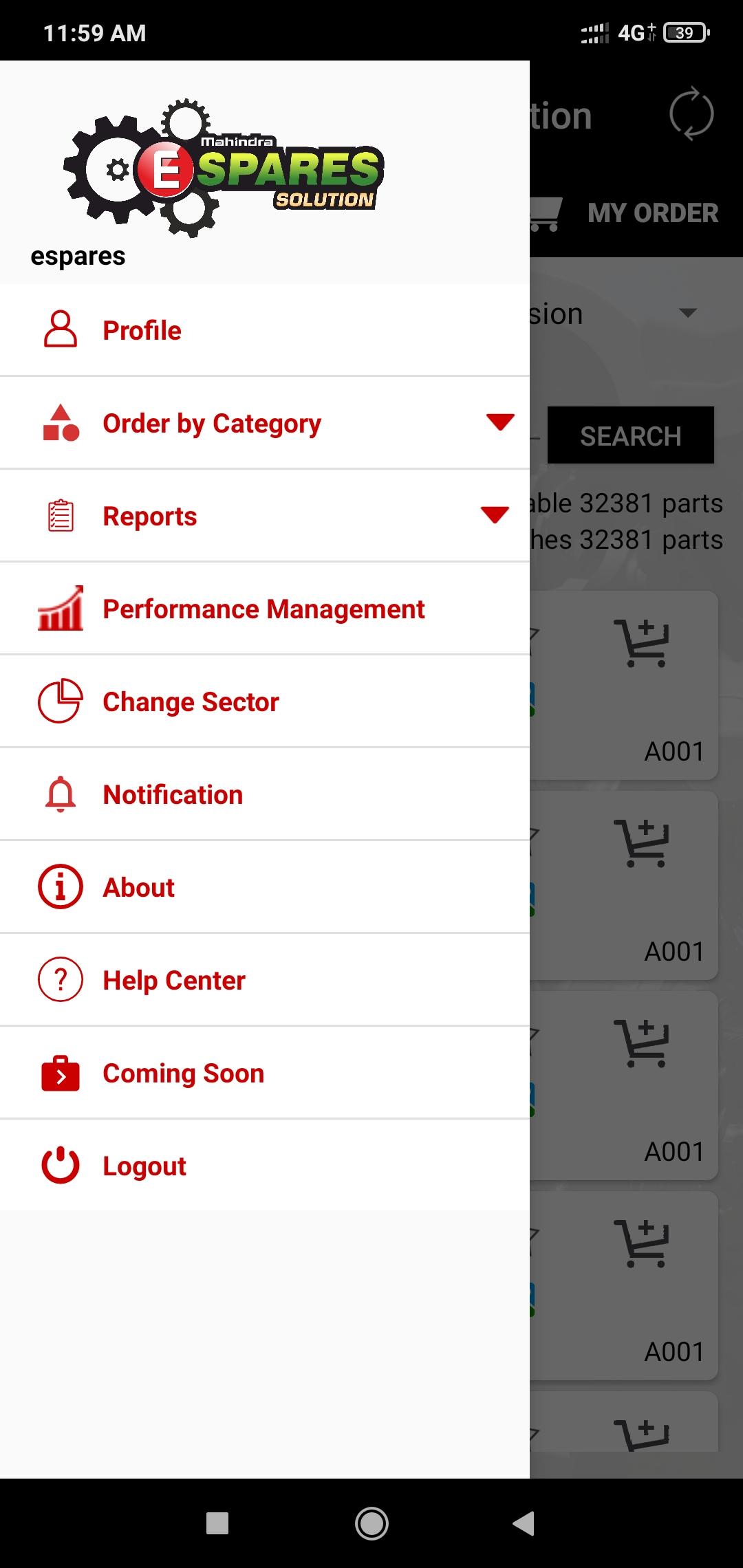Viewport: 743px width, 1568px height.
Task: Select the A001 label on first part card
Action: (675, 751)
